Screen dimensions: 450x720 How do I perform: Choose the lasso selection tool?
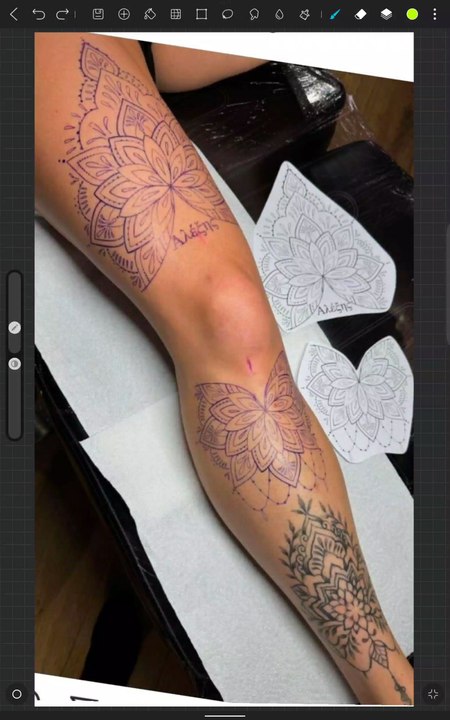pyautogui.click(x=227, y=14)
